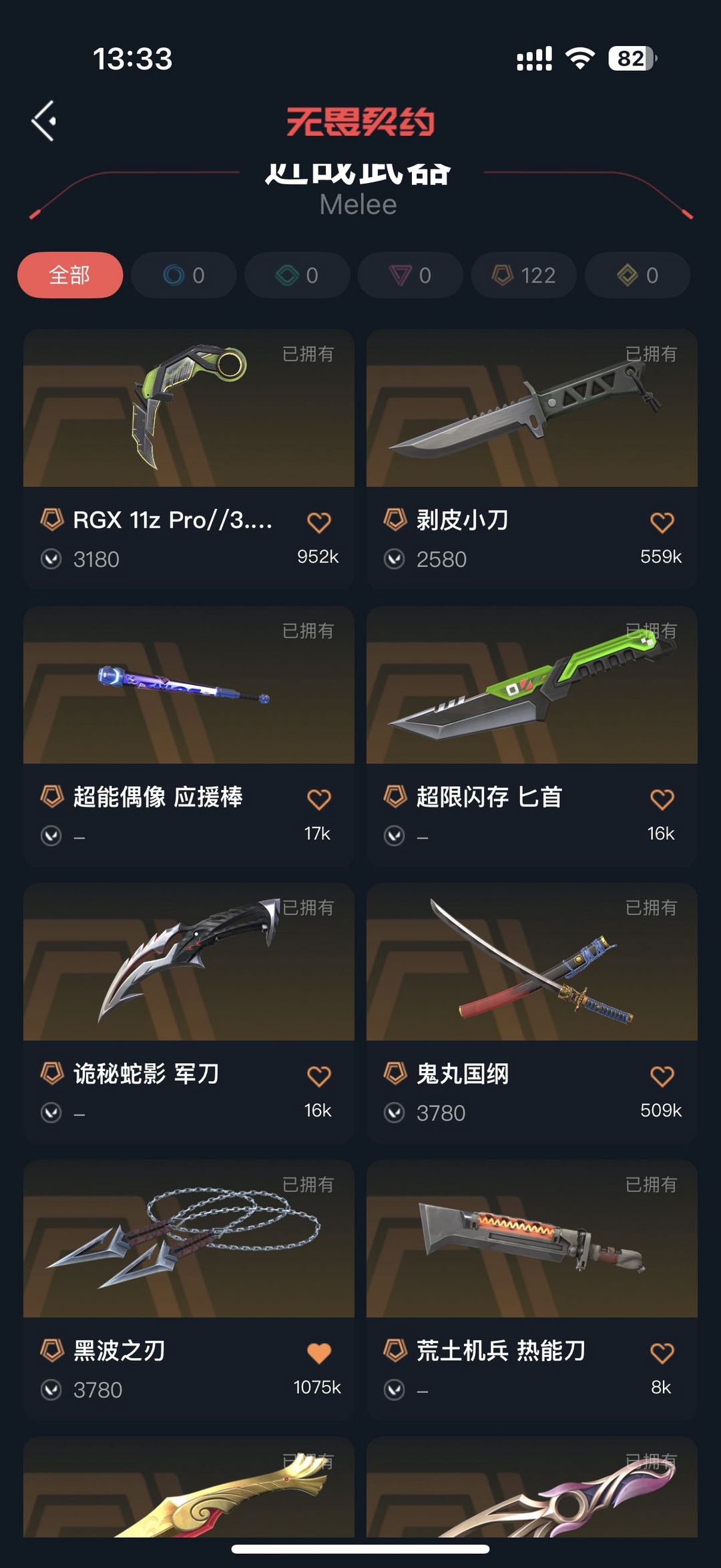Open the 剥皮小刀 card
721x1568 pixels.
click(x=532, y=459)
